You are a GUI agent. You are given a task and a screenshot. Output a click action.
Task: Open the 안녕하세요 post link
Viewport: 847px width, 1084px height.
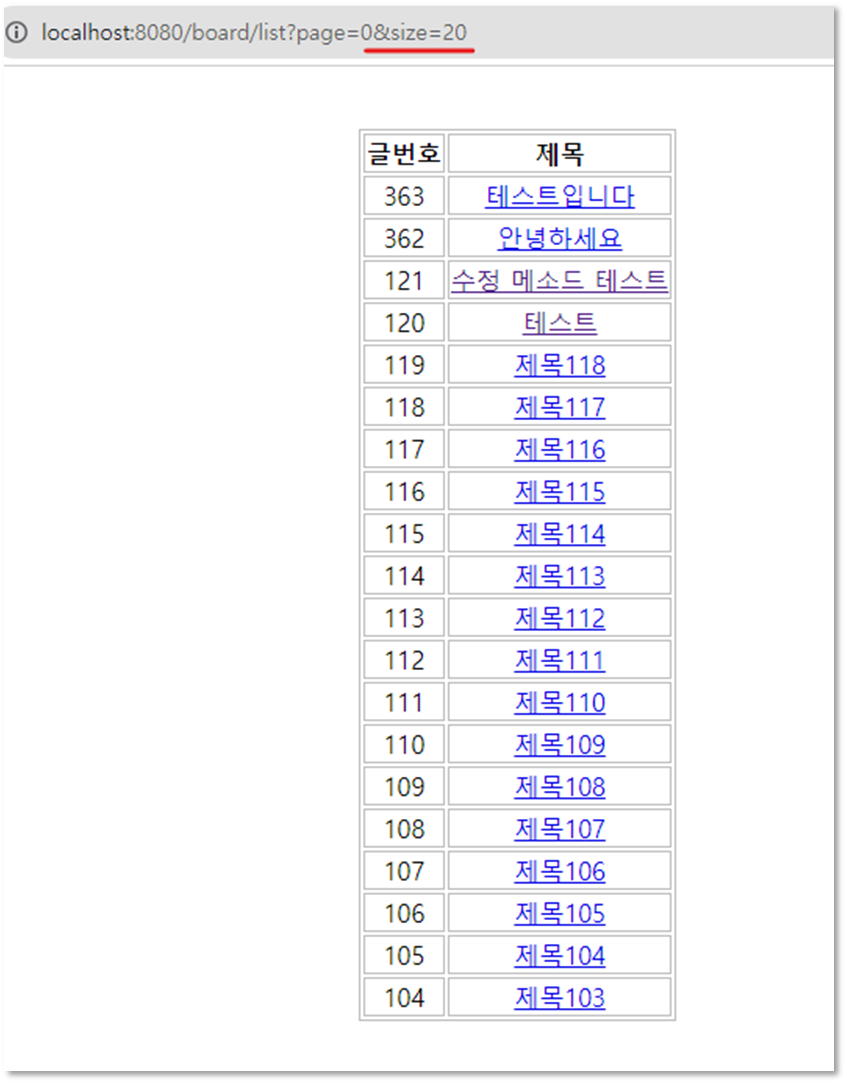tap(559, 239)
